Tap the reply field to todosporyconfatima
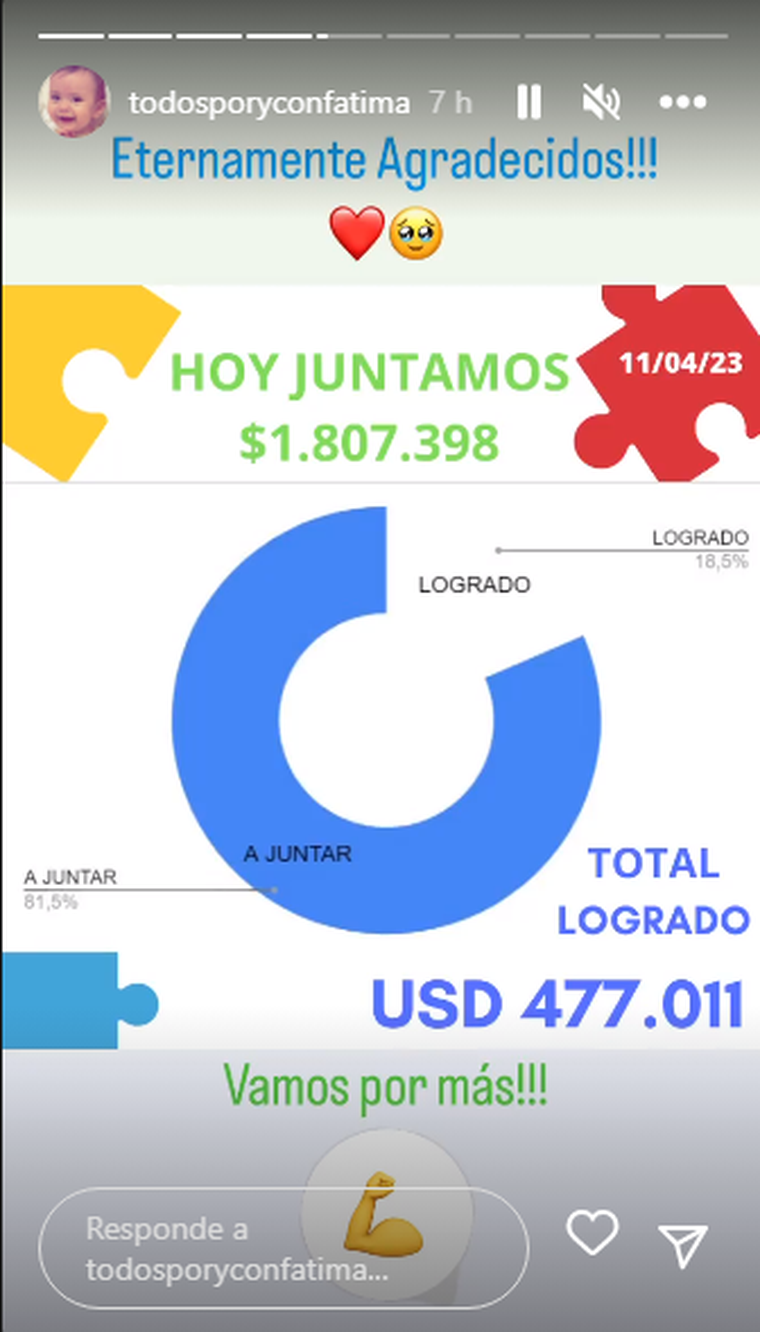 click(283, 1249)
